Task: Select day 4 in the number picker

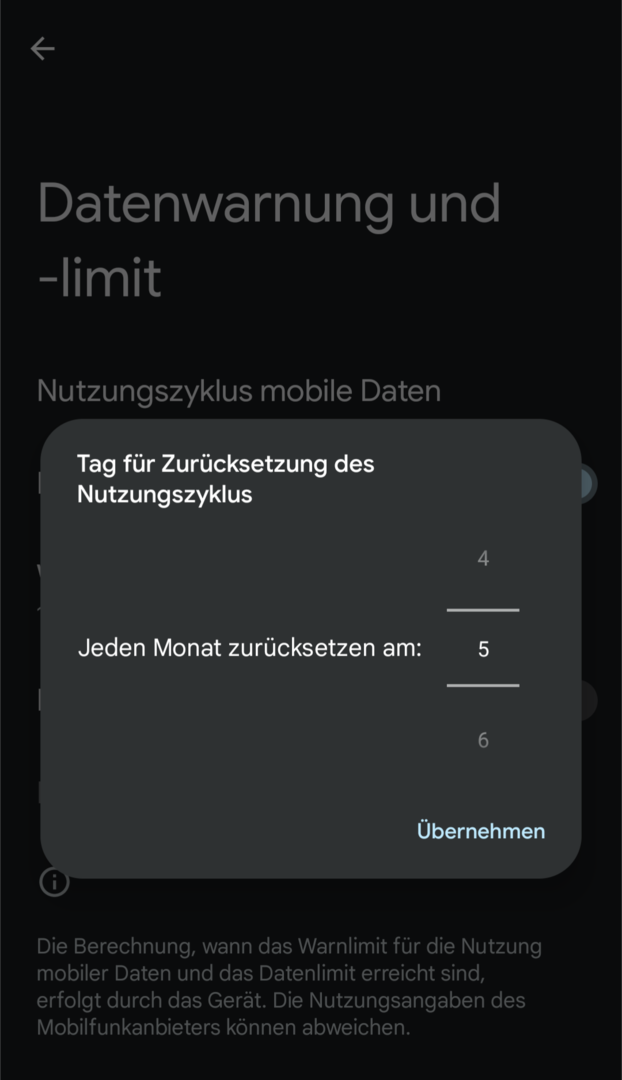Action: click(x=483, y=559)
